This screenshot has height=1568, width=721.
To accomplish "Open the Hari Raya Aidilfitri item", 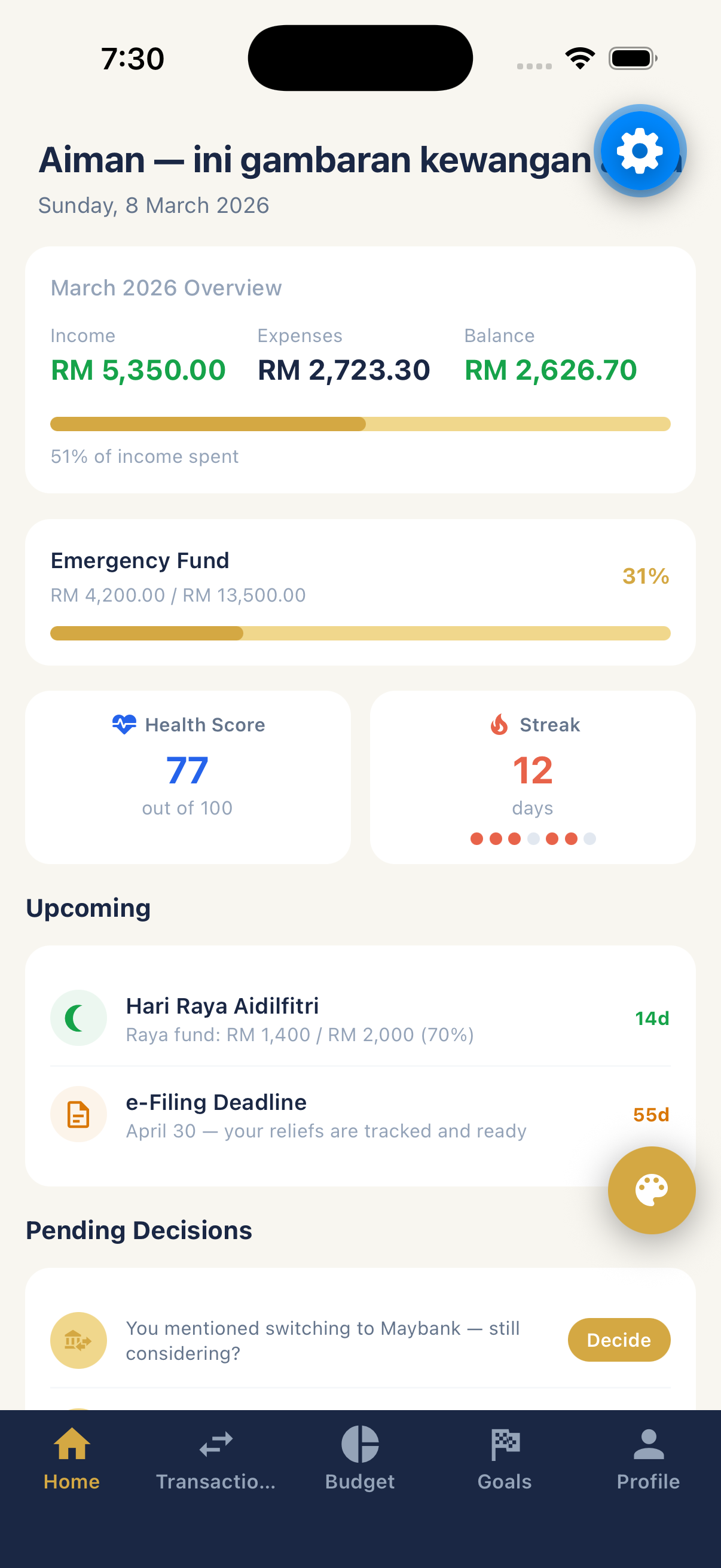I will tap(360, 1018).
